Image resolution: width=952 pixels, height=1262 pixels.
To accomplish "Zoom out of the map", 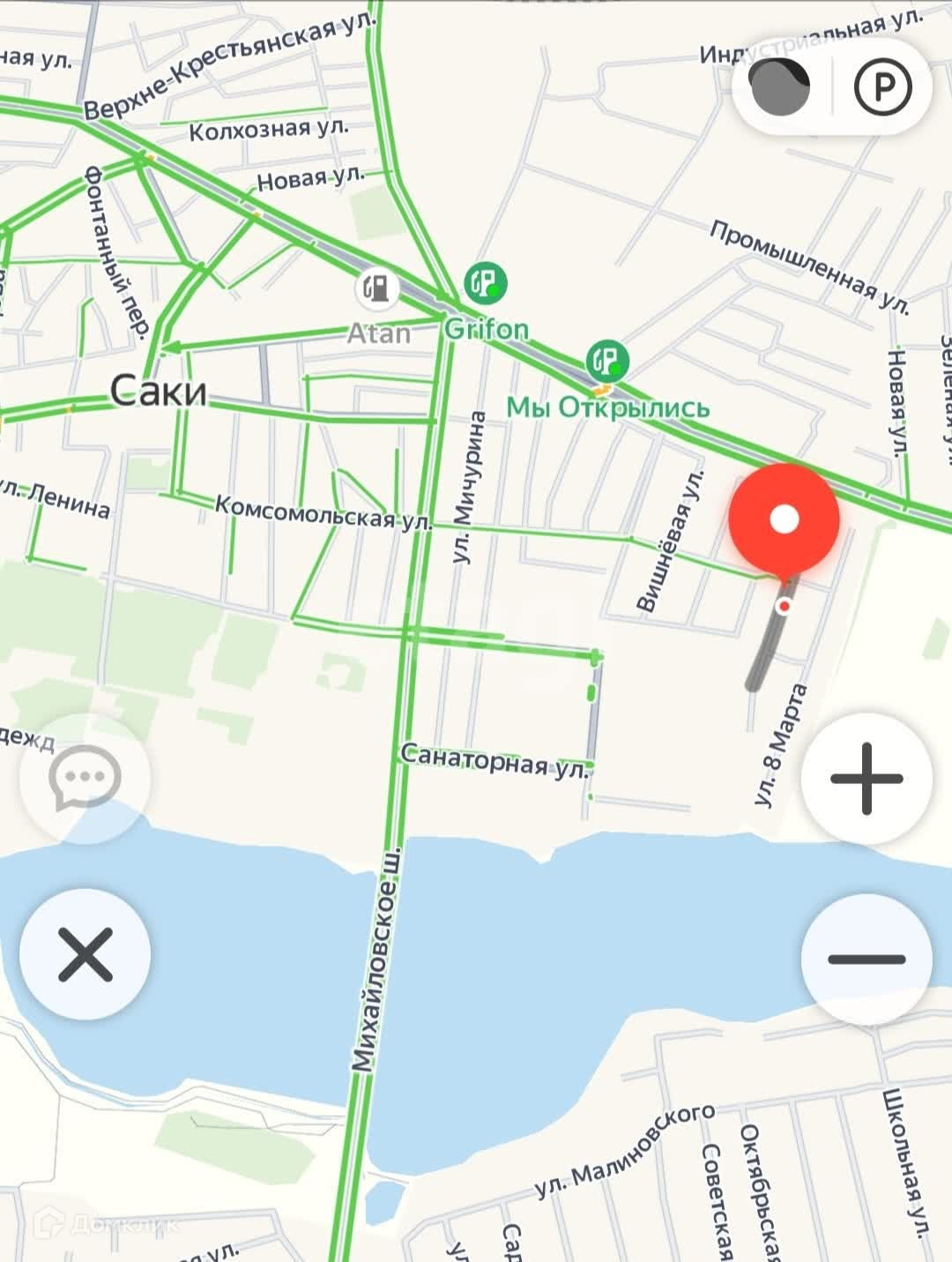I will click(866, 959).
